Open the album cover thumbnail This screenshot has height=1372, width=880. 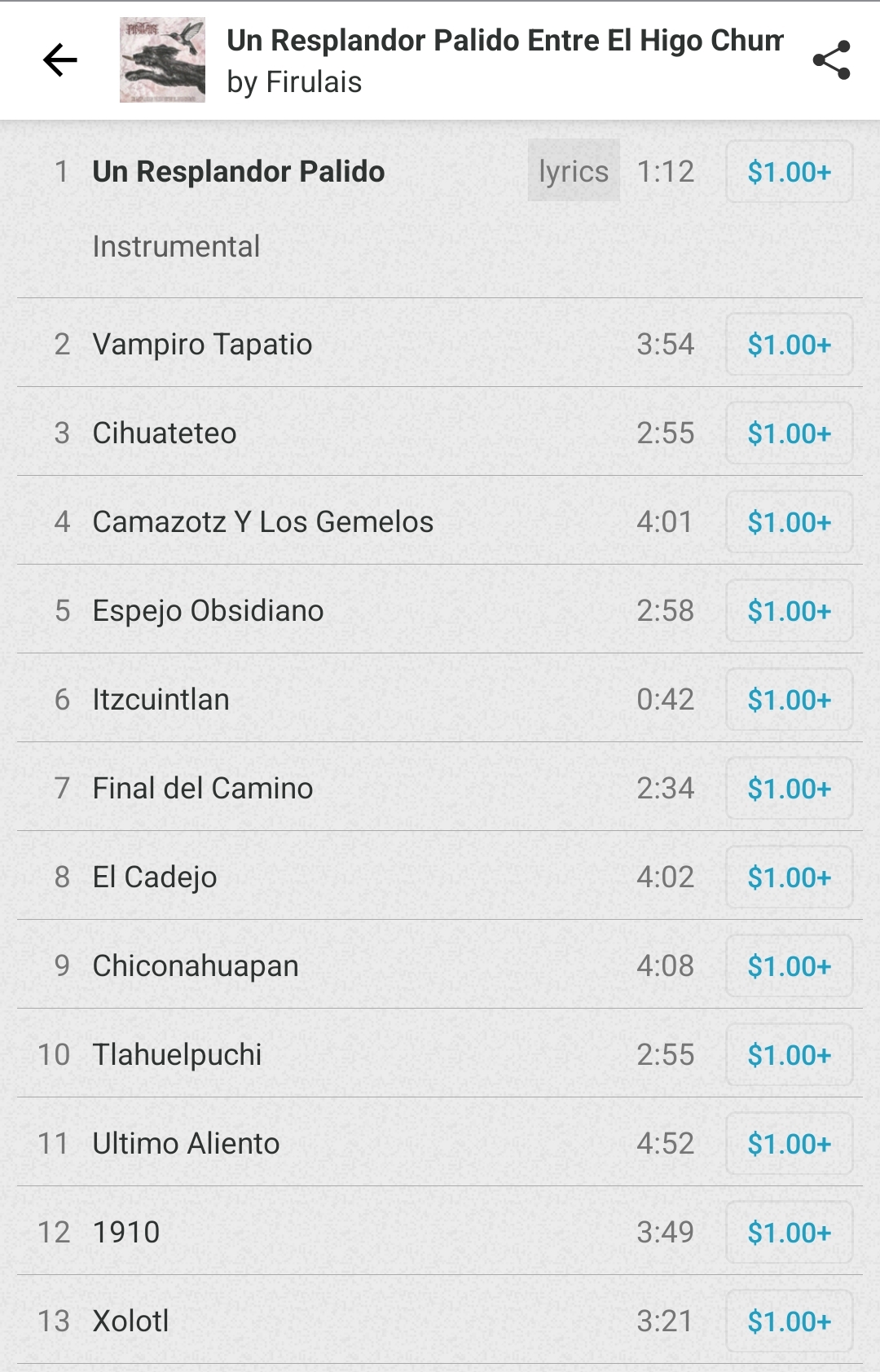pyautogui.click(x=162, y=60)
